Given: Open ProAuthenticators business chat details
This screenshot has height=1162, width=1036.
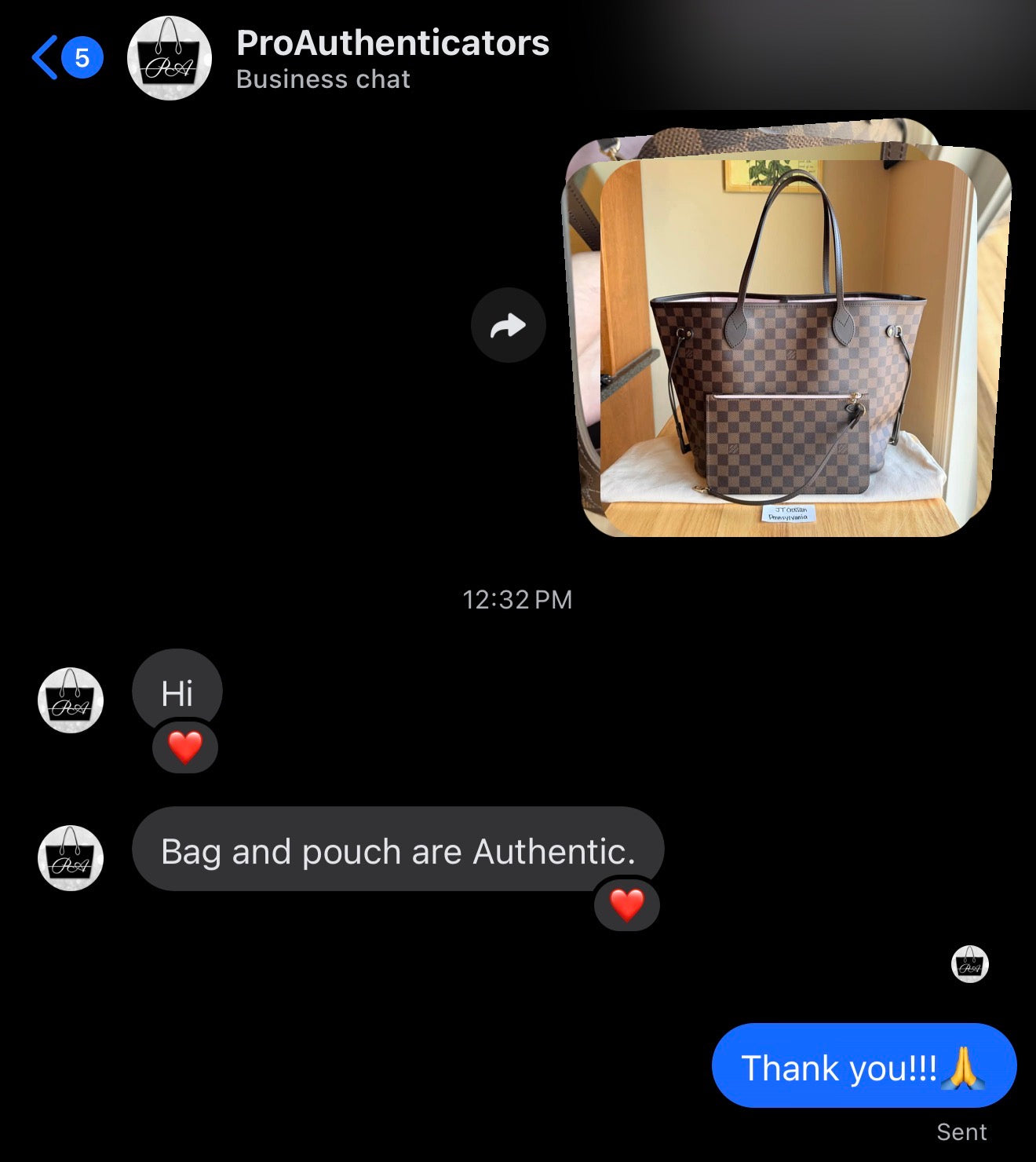Looking at the screenshot, I should [392, 58].
